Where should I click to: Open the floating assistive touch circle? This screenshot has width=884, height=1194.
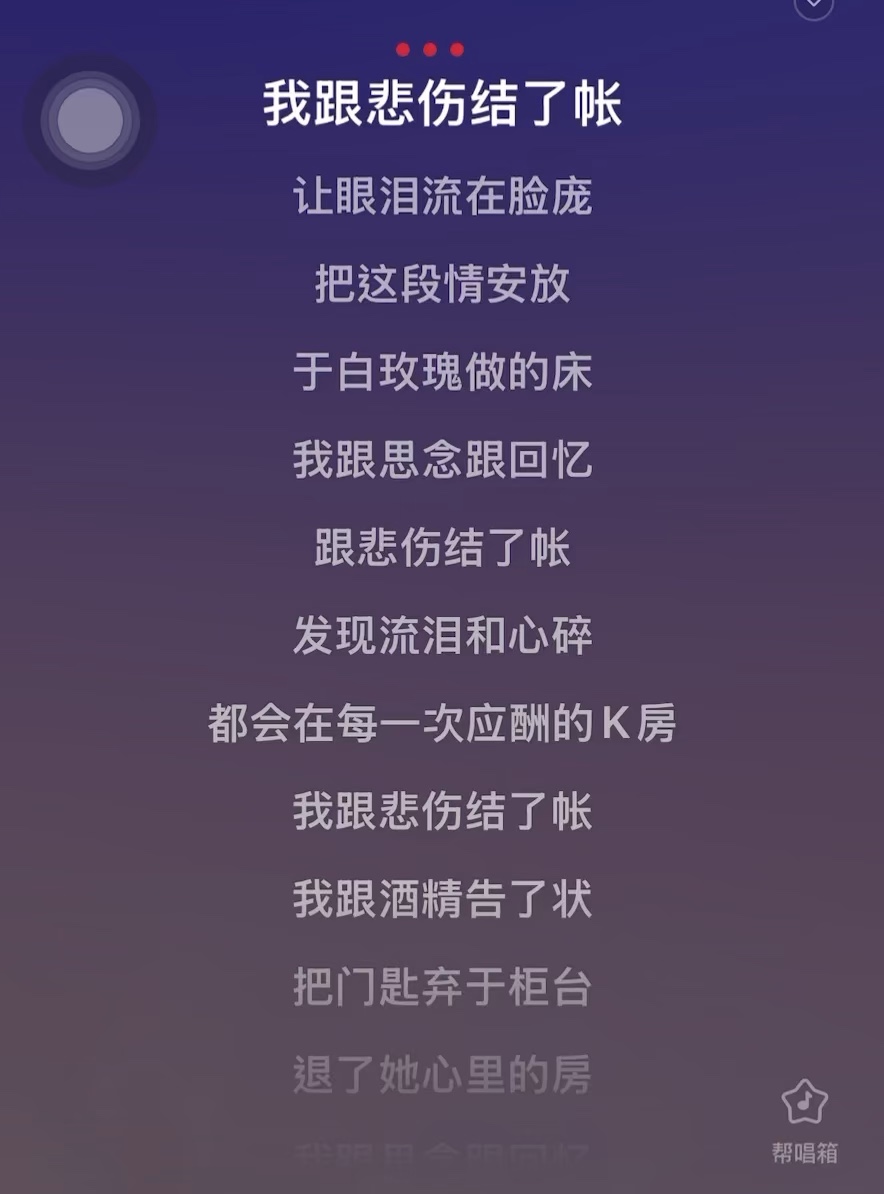90,120
